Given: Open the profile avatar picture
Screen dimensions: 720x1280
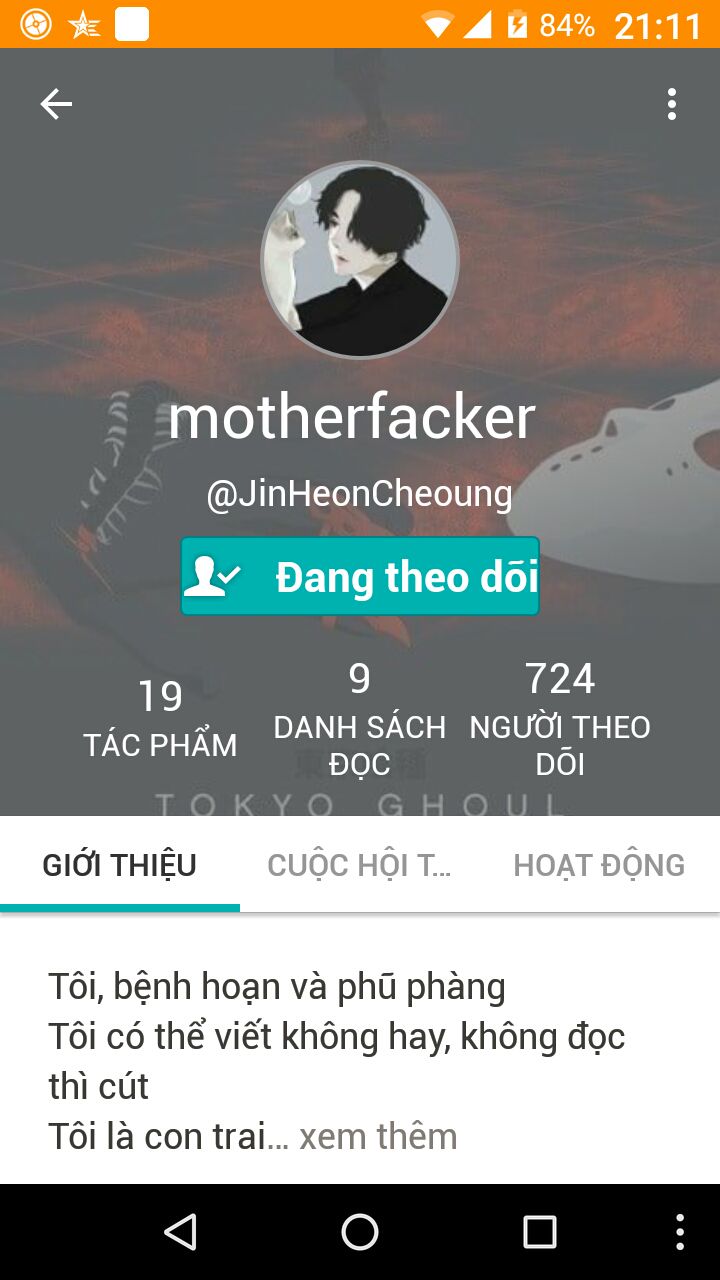Looking at the screenshot, I should point(360,260).
